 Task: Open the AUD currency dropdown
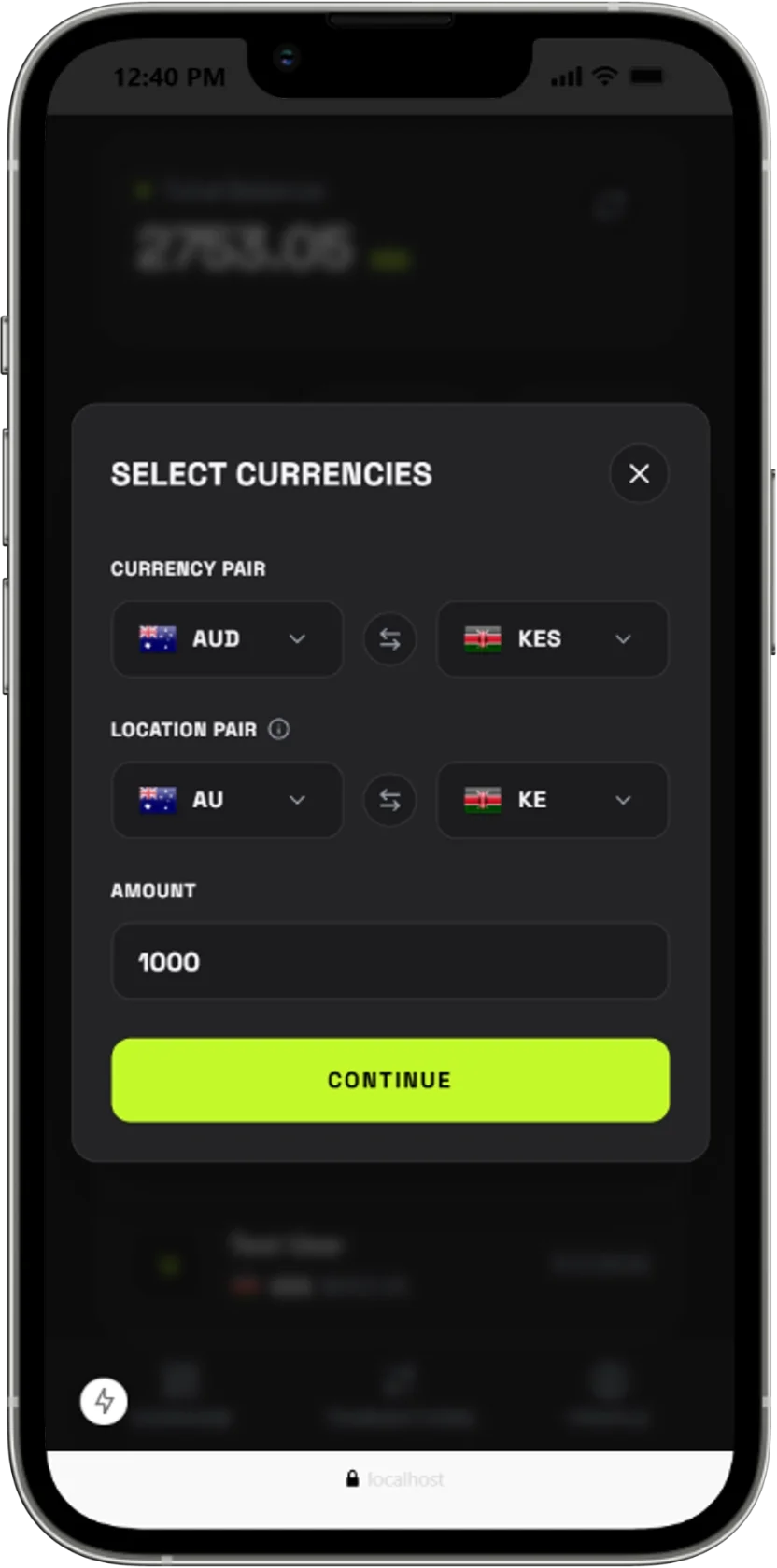[227, 639]
